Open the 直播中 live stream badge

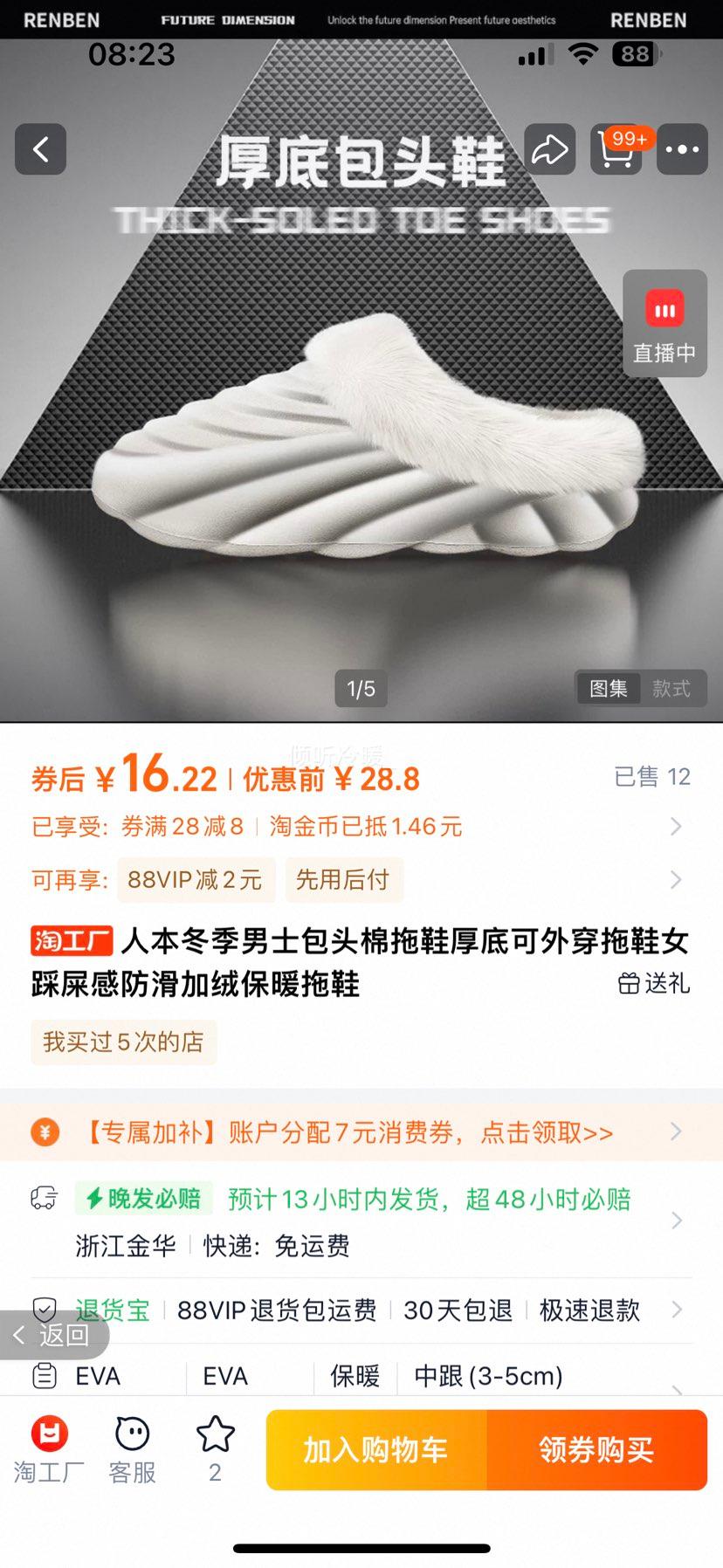pos(664,324)
